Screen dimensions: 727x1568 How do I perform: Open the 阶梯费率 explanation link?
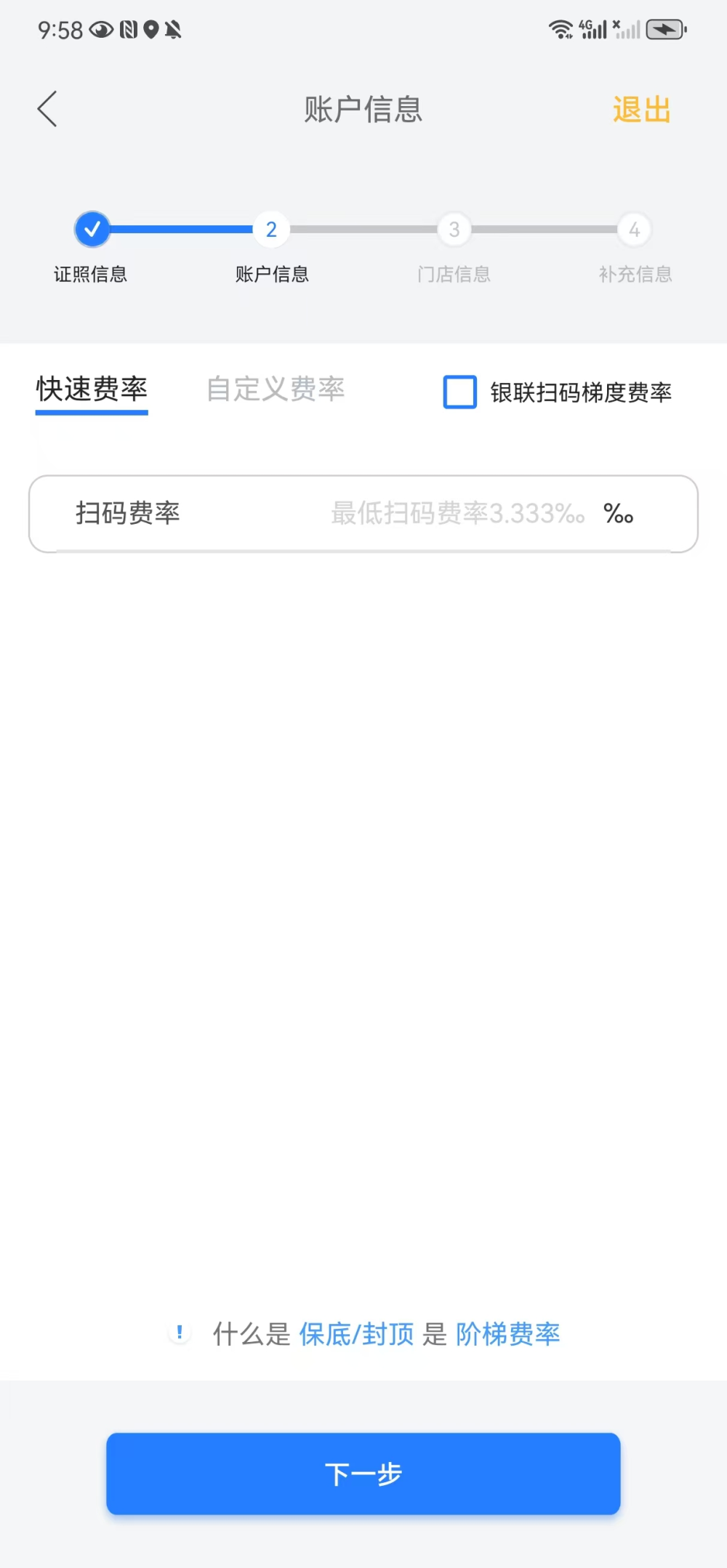tap(508, 1334)
